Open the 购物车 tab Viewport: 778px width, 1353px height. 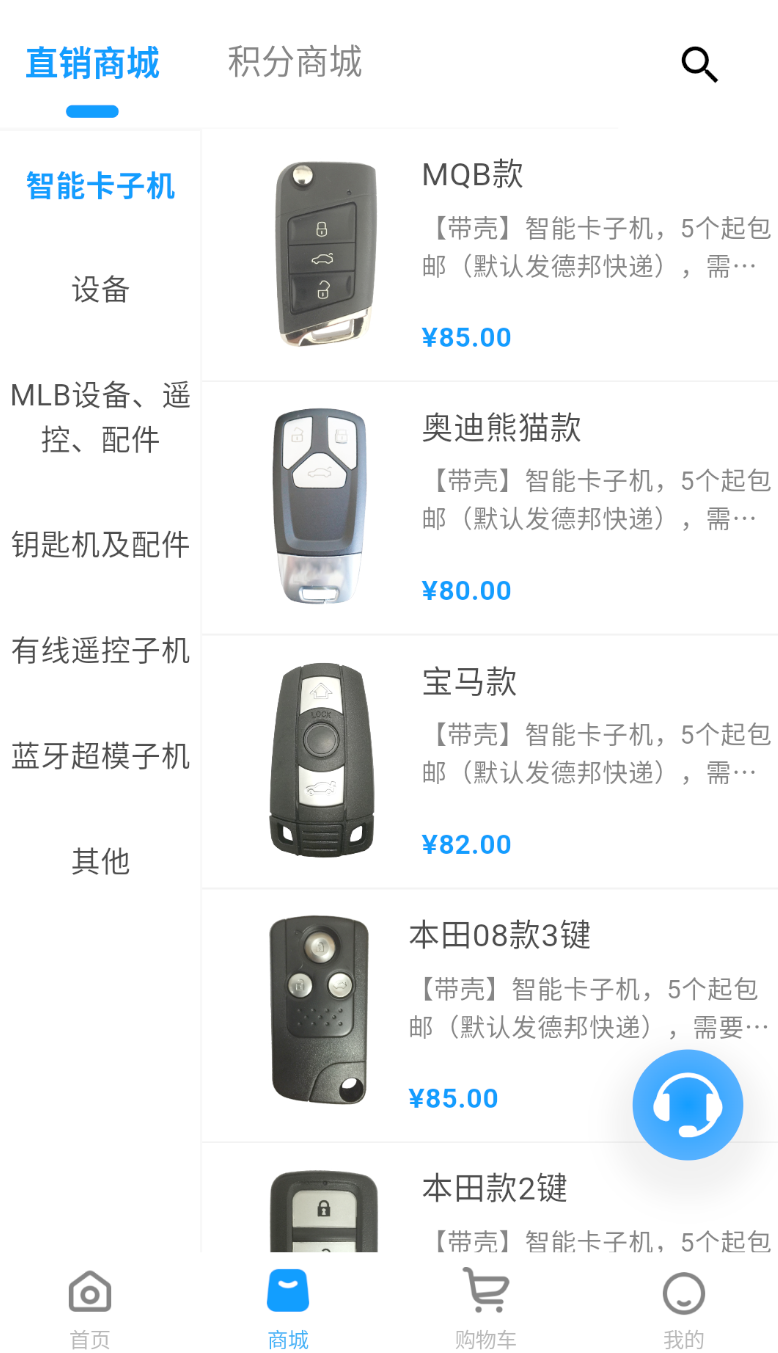point(486,1310)
